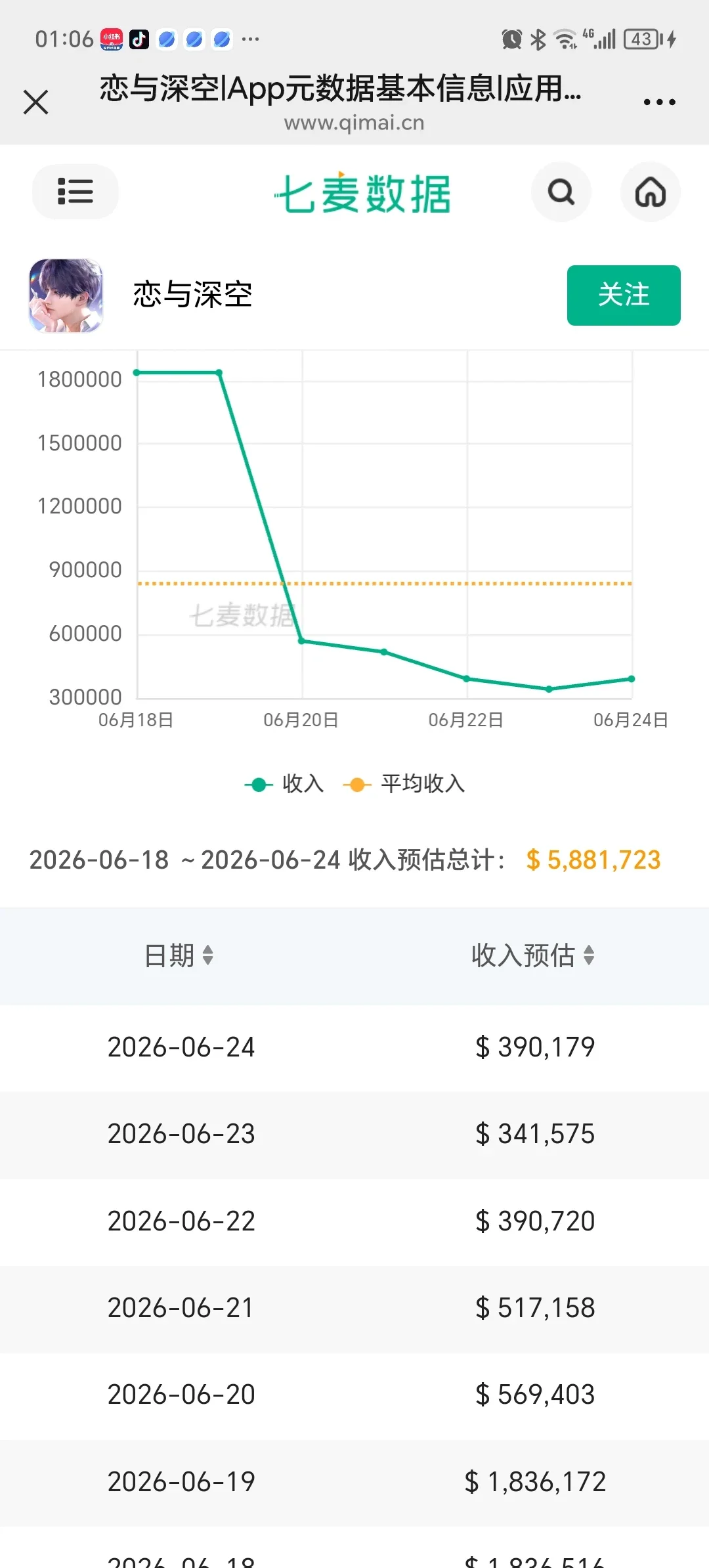Toggle the 平均收入 line in the legend
The height and width of the screenshot is (1568, 709).
[404, 783]
